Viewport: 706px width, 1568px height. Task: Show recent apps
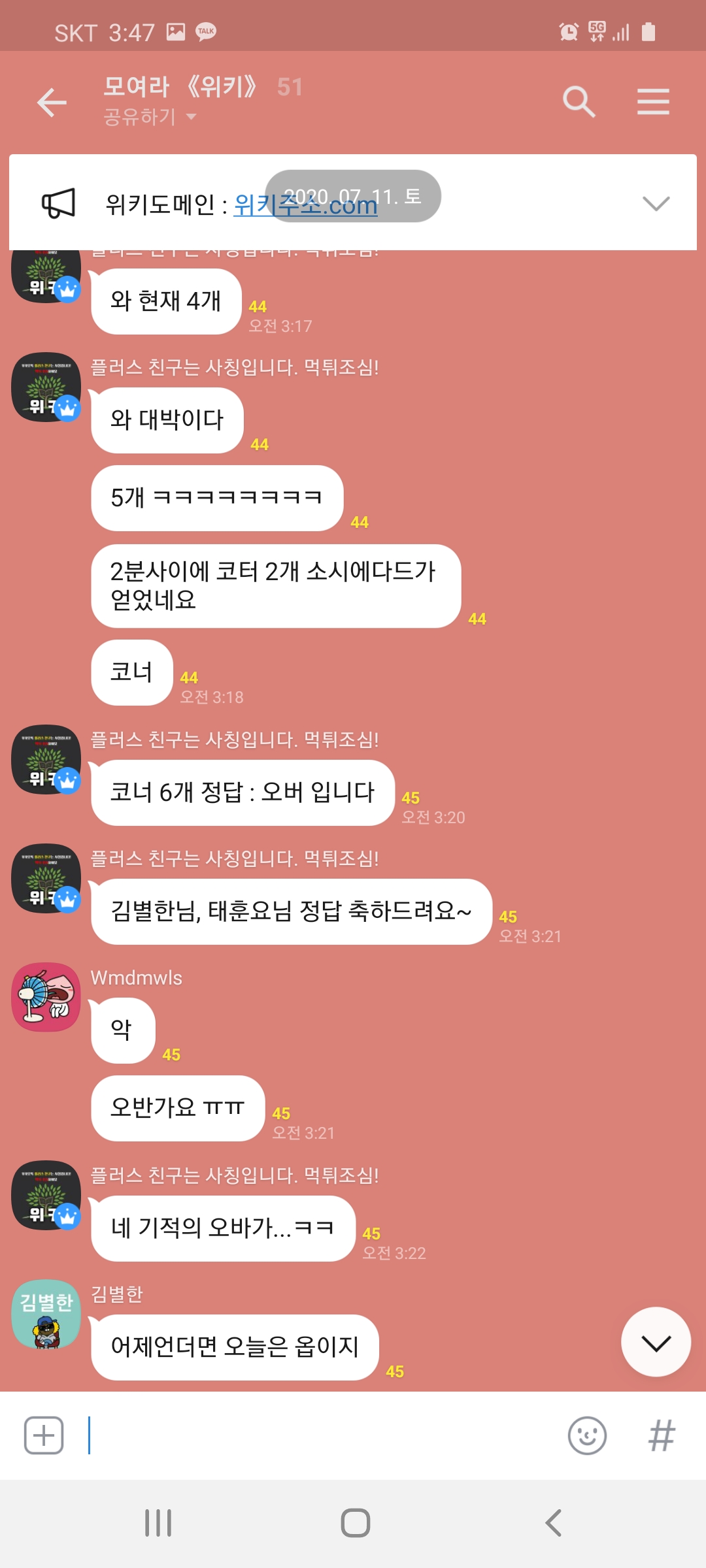tap(158, 1523)
